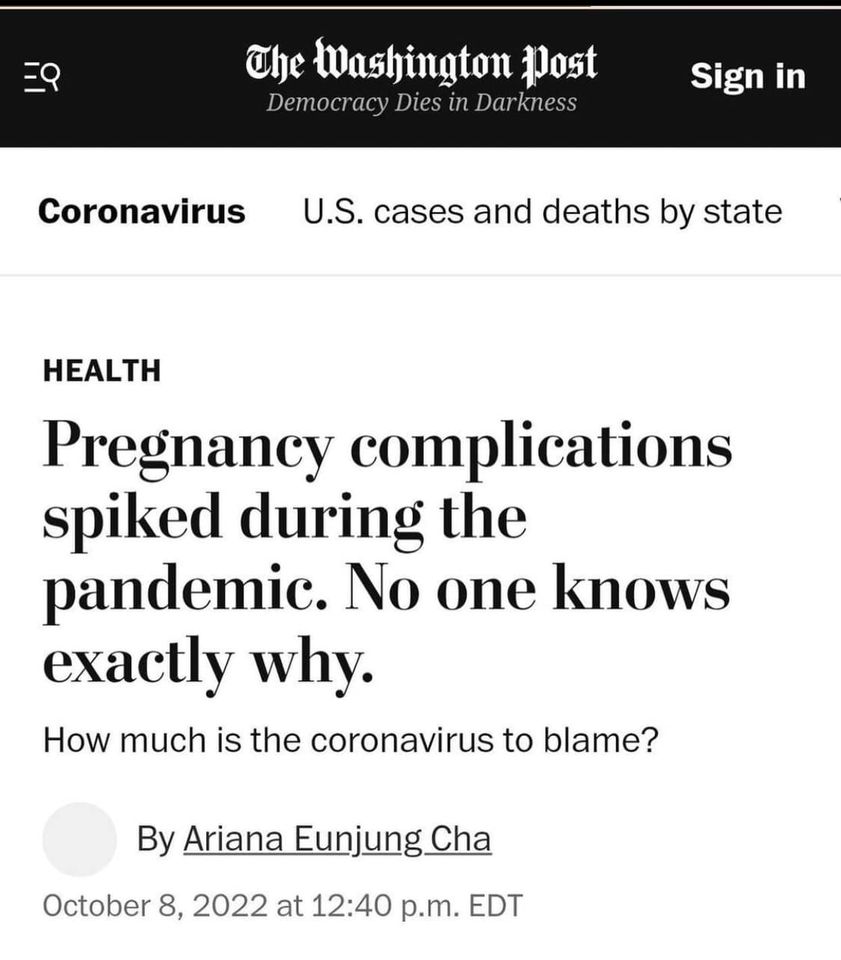View U.S. cases and deaths by state
The height and width of the screenshot is (960, 841).
point(541,211)
